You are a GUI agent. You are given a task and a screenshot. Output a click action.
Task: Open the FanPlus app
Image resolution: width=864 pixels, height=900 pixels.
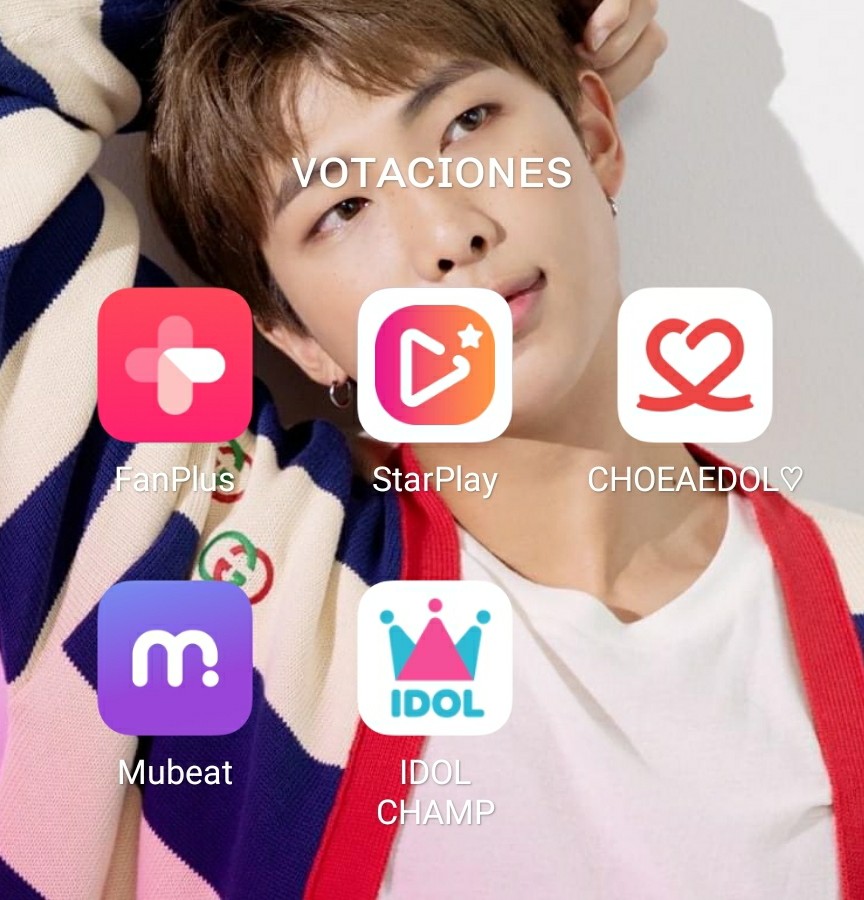pos(175,365)
